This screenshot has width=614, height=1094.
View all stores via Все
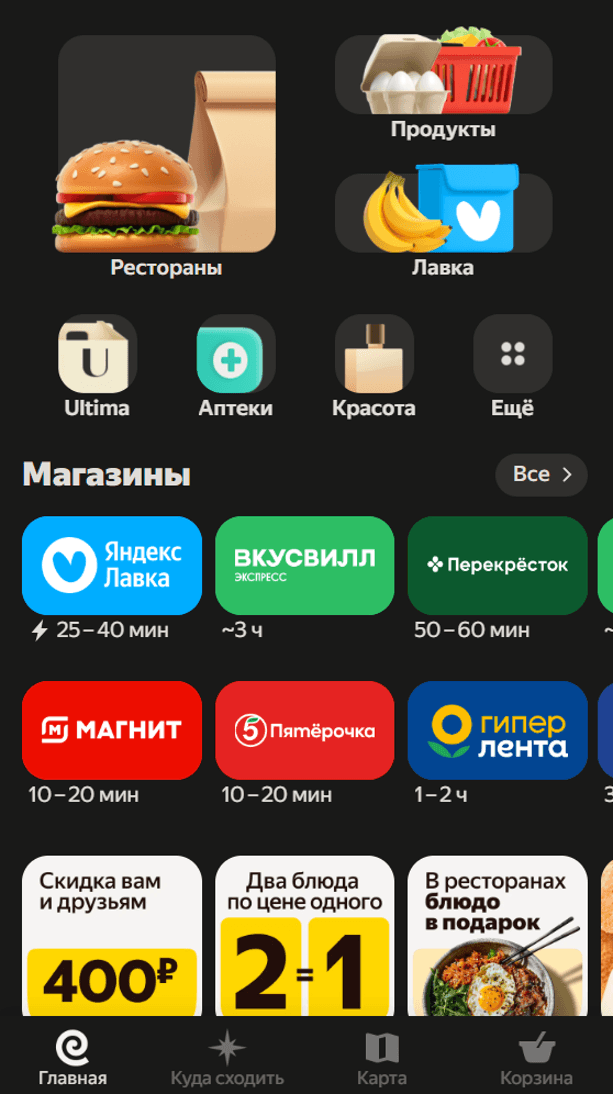541,474
